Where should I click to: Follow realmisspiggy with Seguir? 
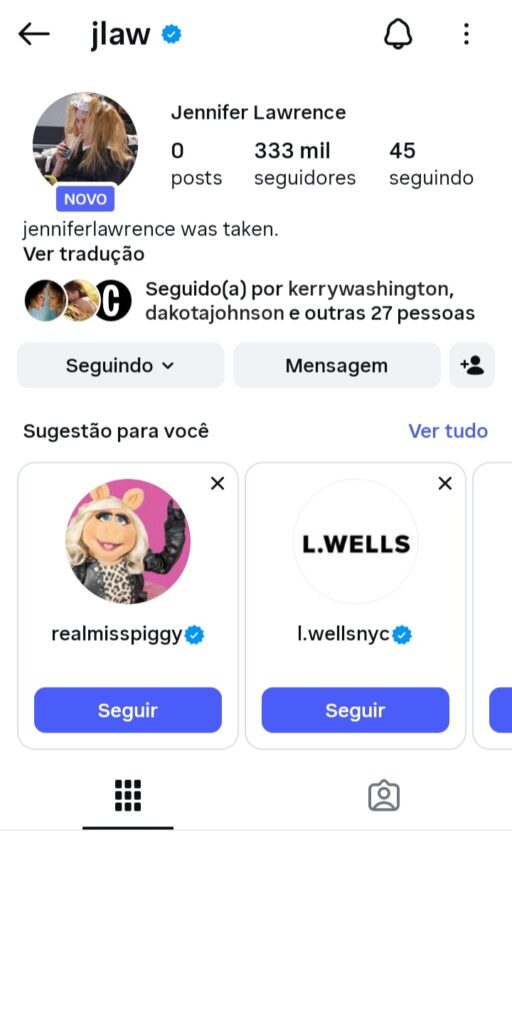128,710
